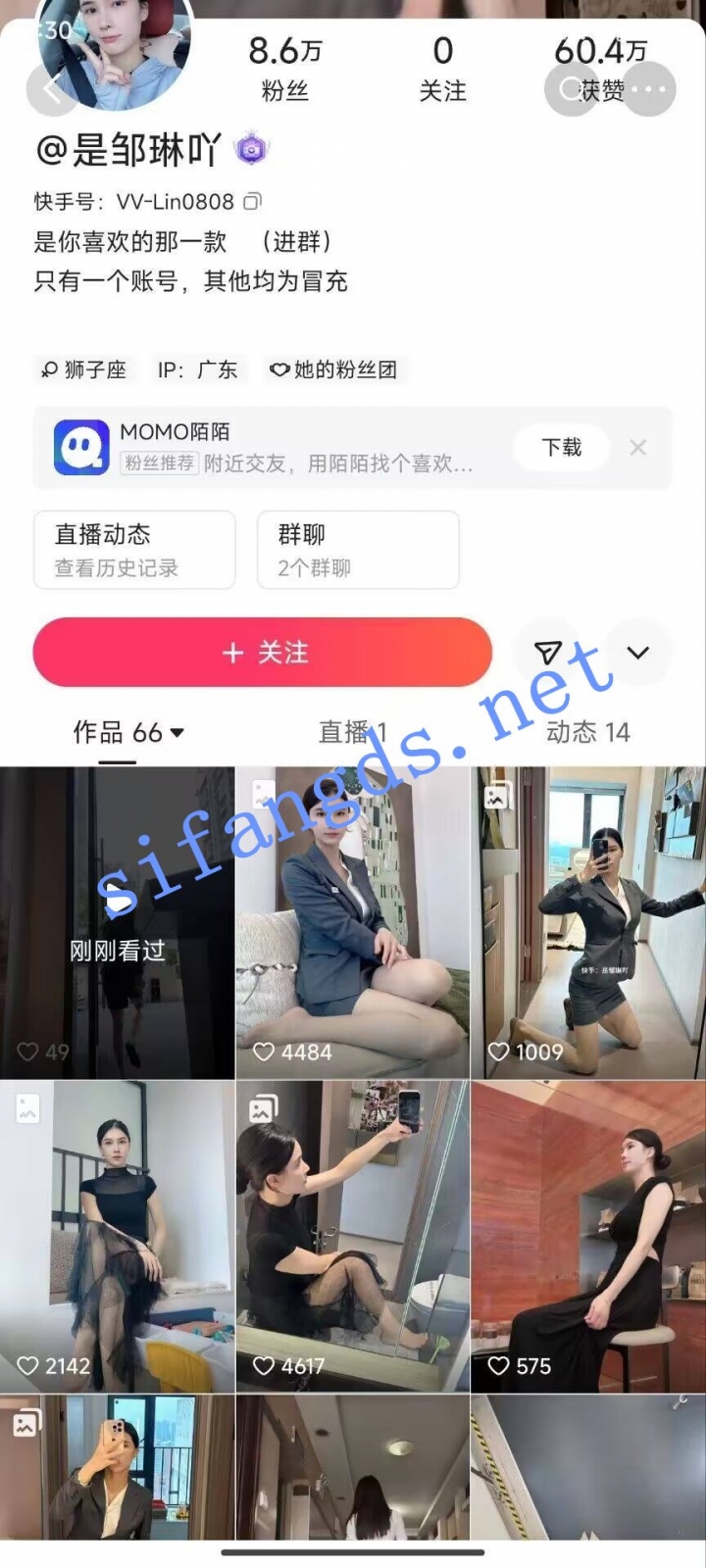The width and height of the screenshot is (706, 1568).
Task: Download the MOMO陌陌 app
Action: (x=562, y=448)
